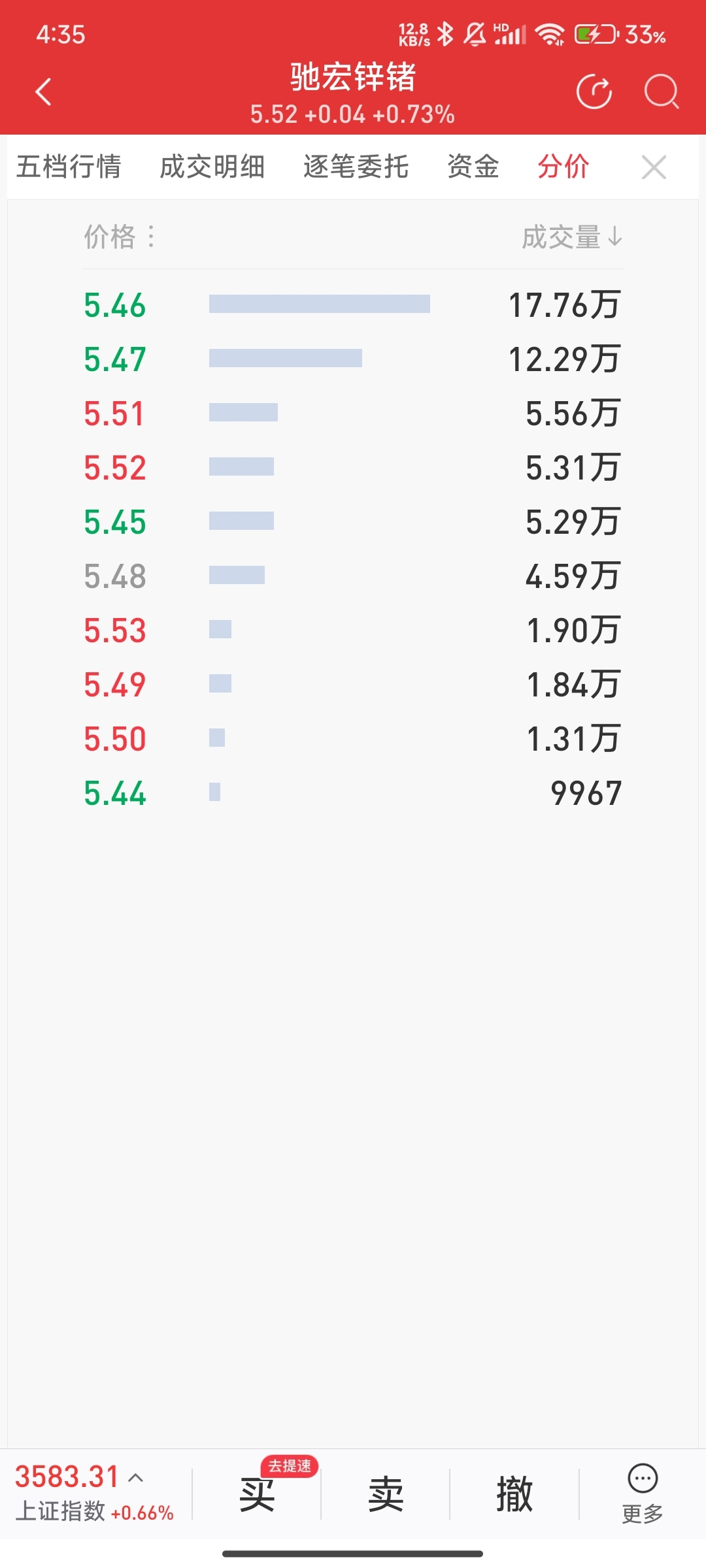
Task: Switch to the 成交明细 tab
Action: (x=212, y=167)
